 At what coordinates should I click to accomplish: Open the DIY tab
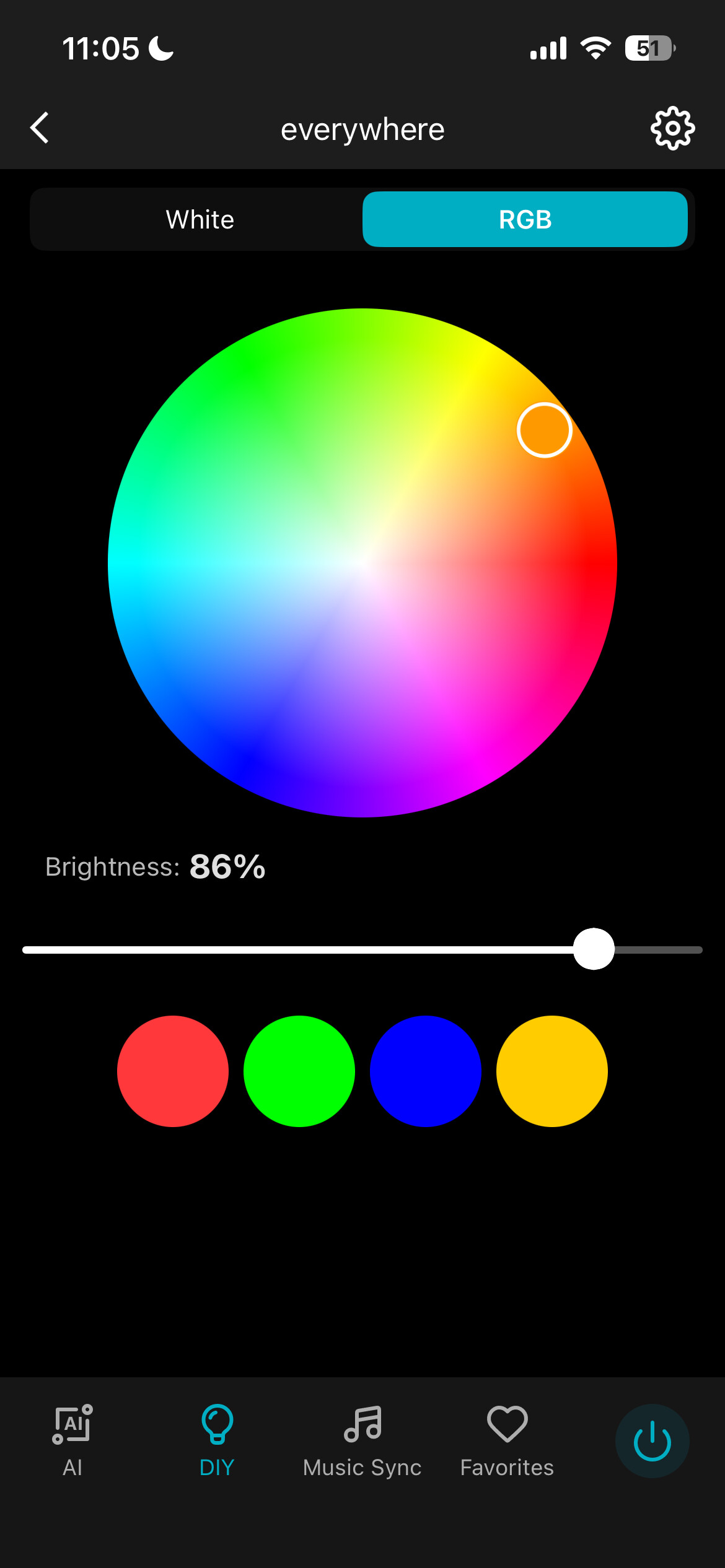217,1440
